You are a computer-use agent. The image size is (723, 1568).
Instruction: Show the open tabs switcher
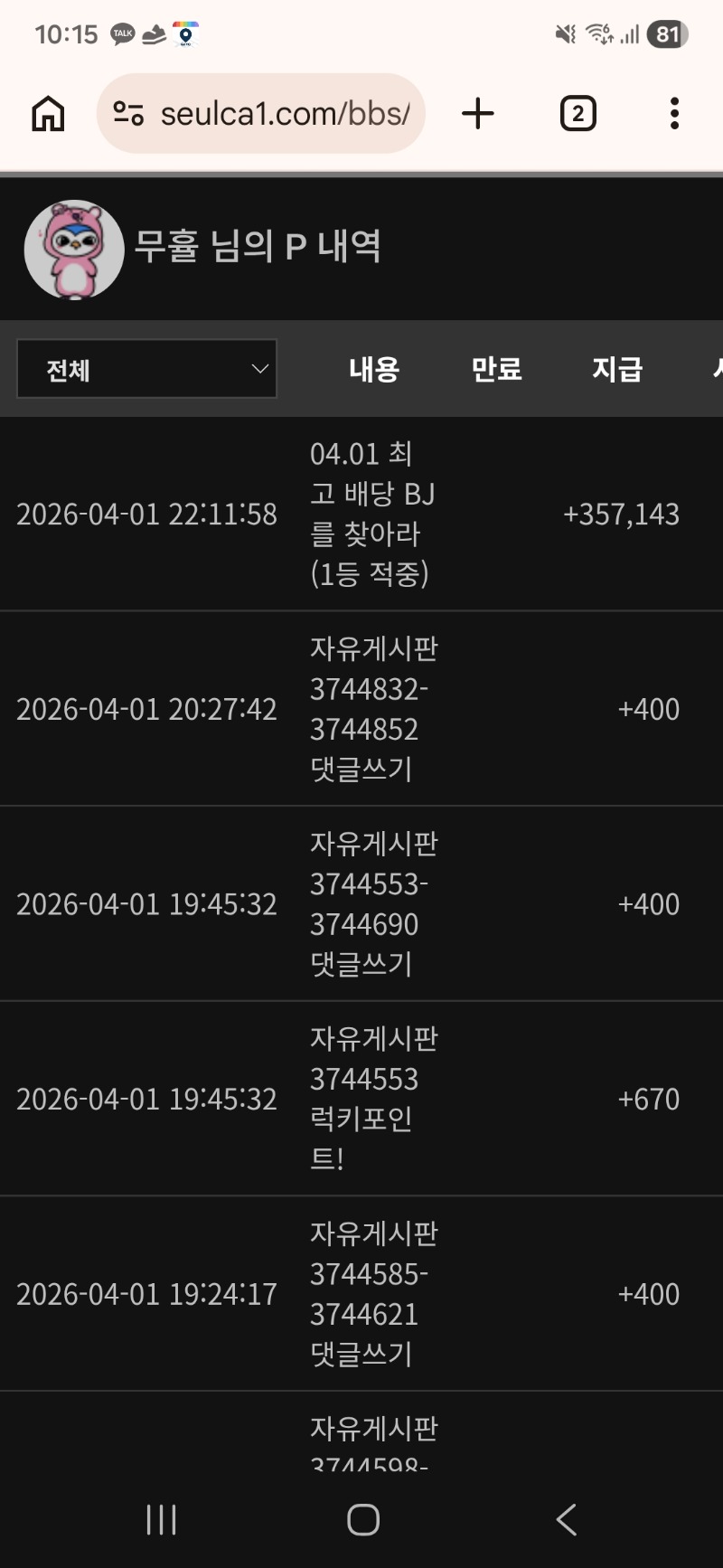click(577, 114)
